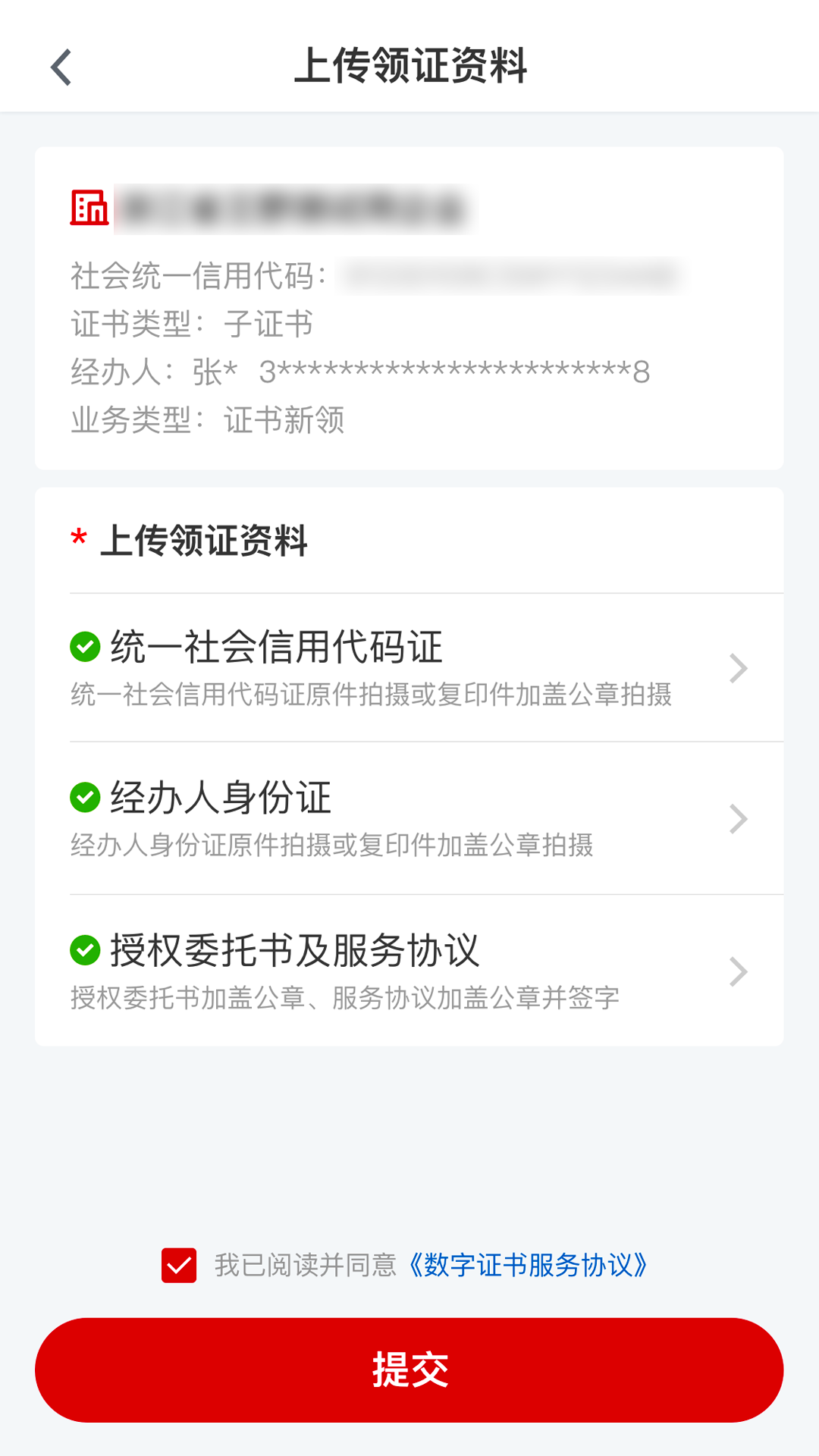Click the red company building icon

pyautogui.click(x=87, y=206)
